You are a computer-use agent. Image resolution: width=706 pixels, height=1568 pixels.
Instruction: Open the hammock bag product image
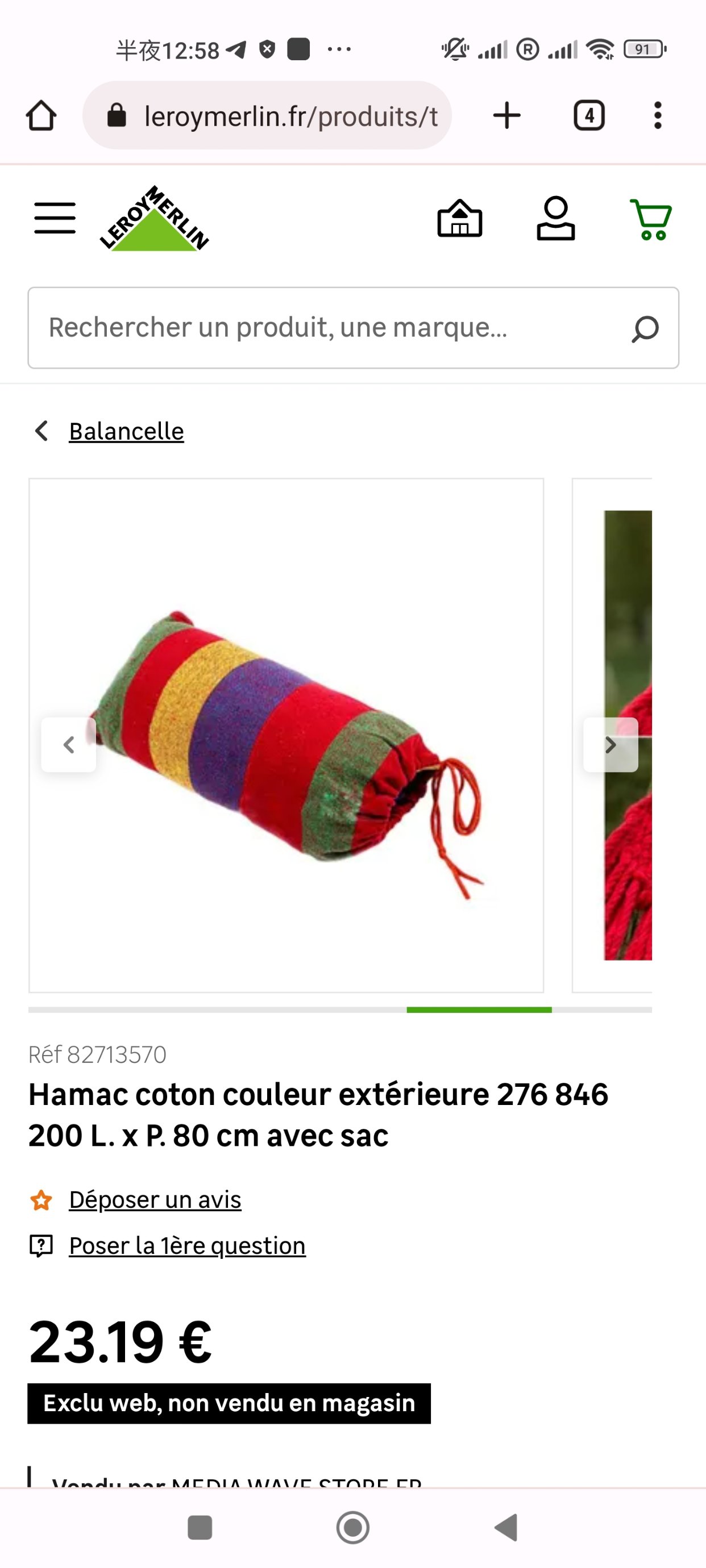tap(286, 735)
